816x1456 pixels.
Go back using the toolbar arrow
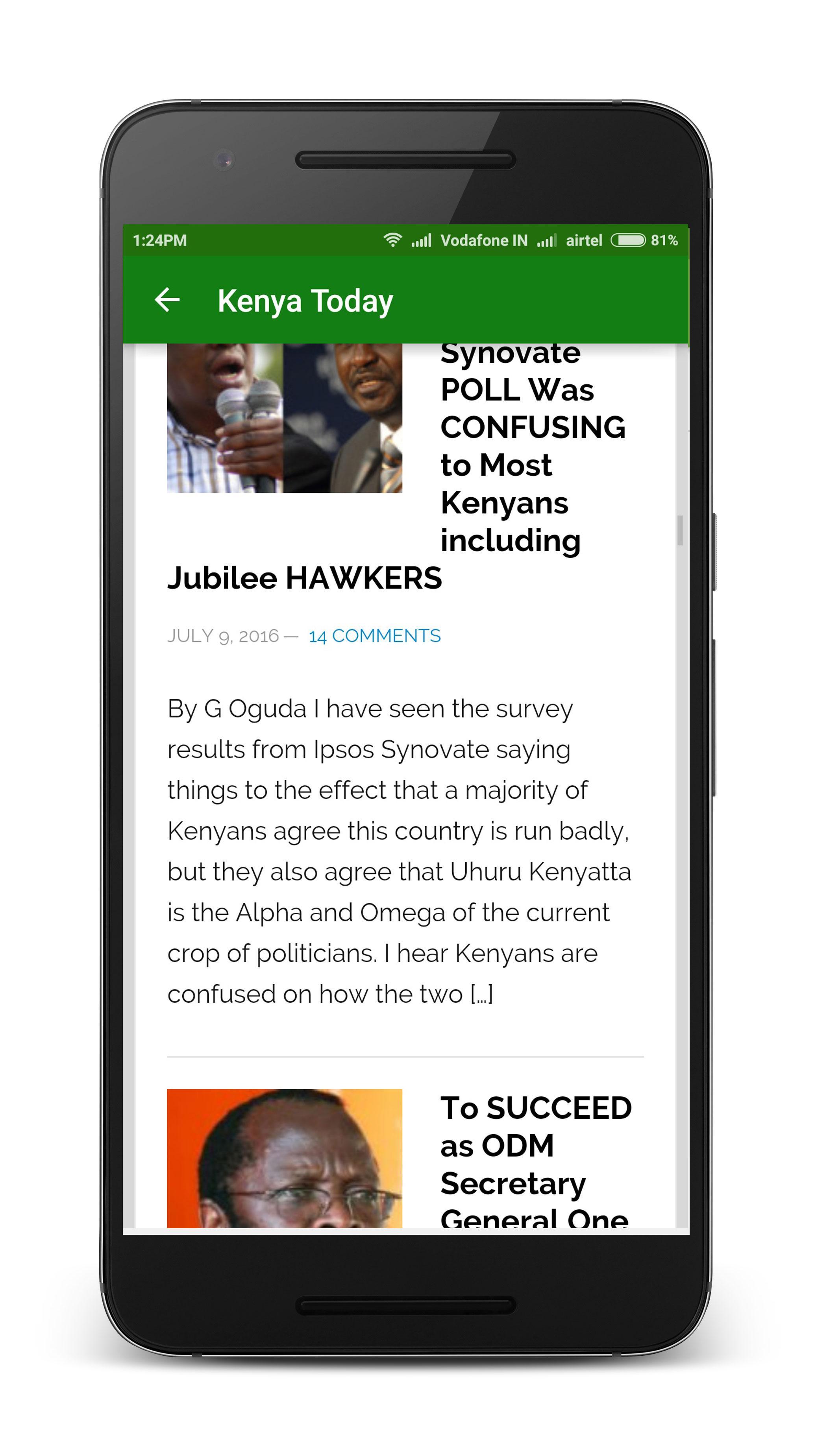pos(167,299)
